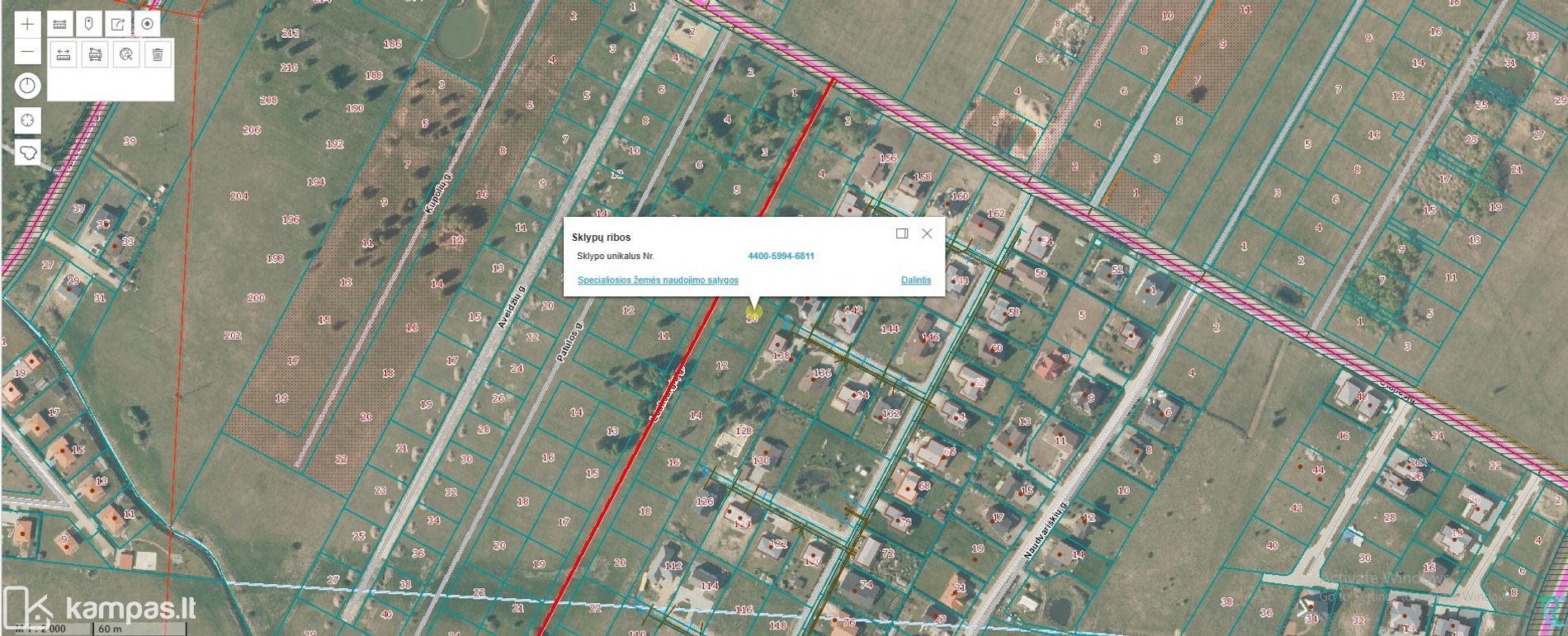Delete measurements with the trash icon
Image resolution: width=1568 pixels, height=636 pixels.
(158, 55)
